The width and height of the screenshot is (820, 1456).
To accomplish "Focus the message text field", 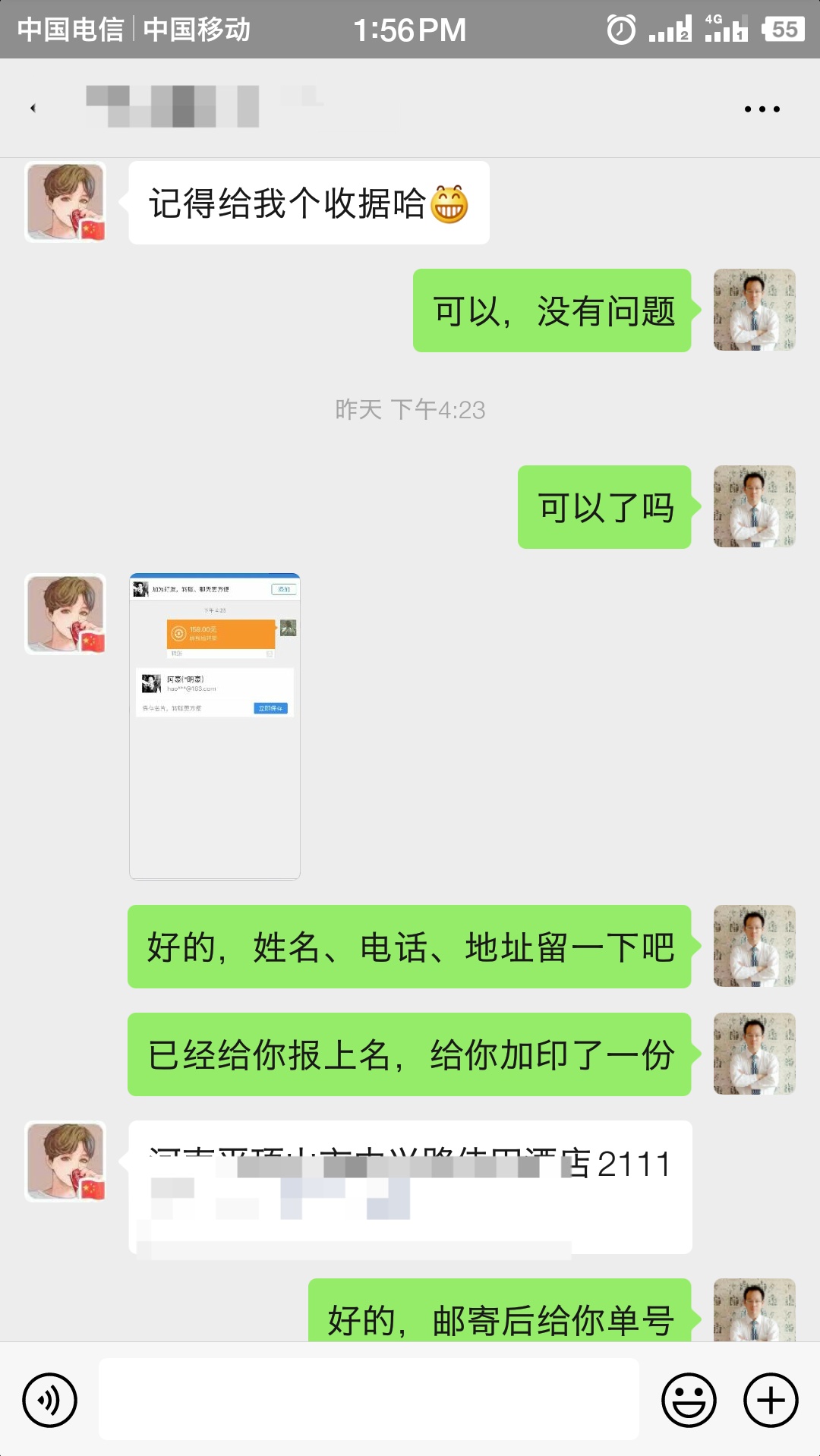I will point(369,1399).
